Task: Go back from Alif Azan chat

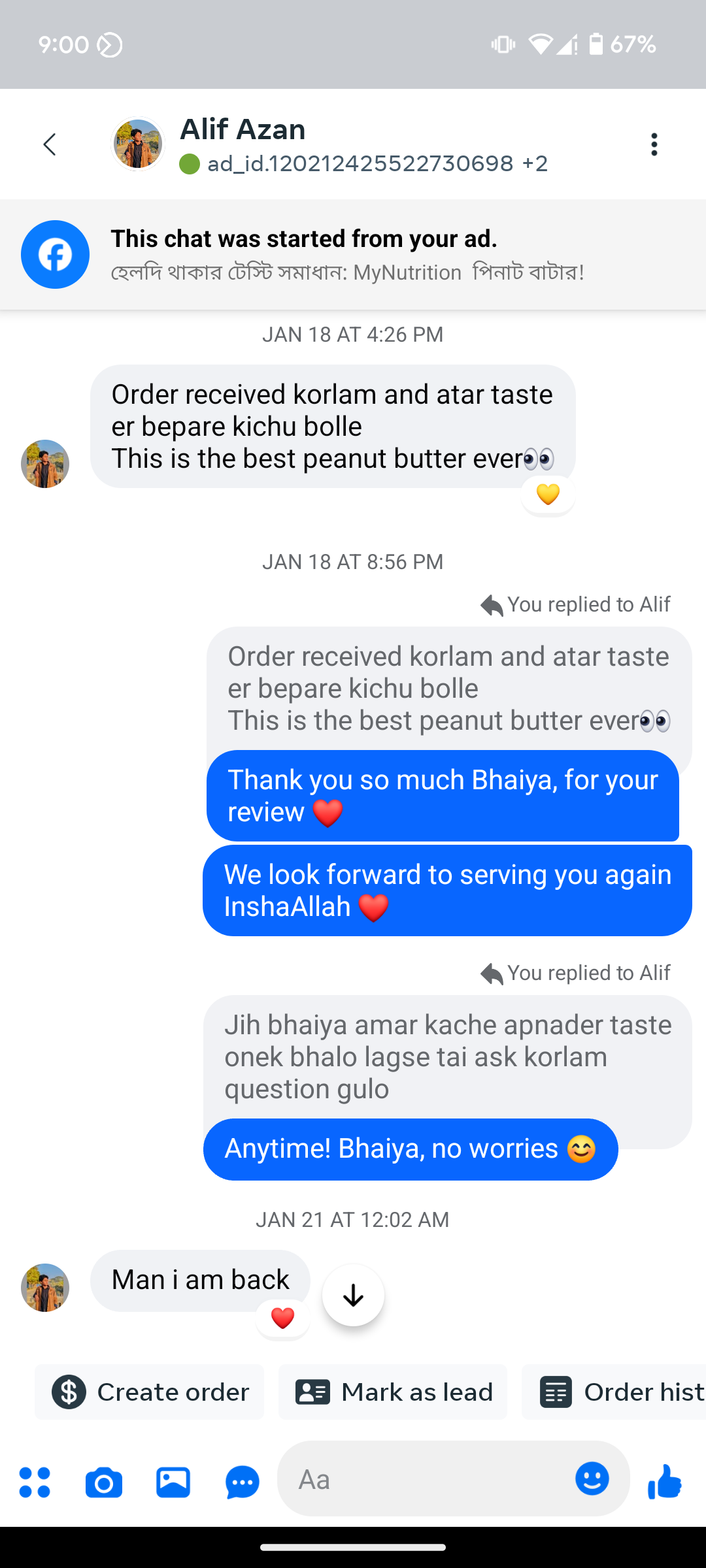Action: pyautogui.click(x=50, y=144)
